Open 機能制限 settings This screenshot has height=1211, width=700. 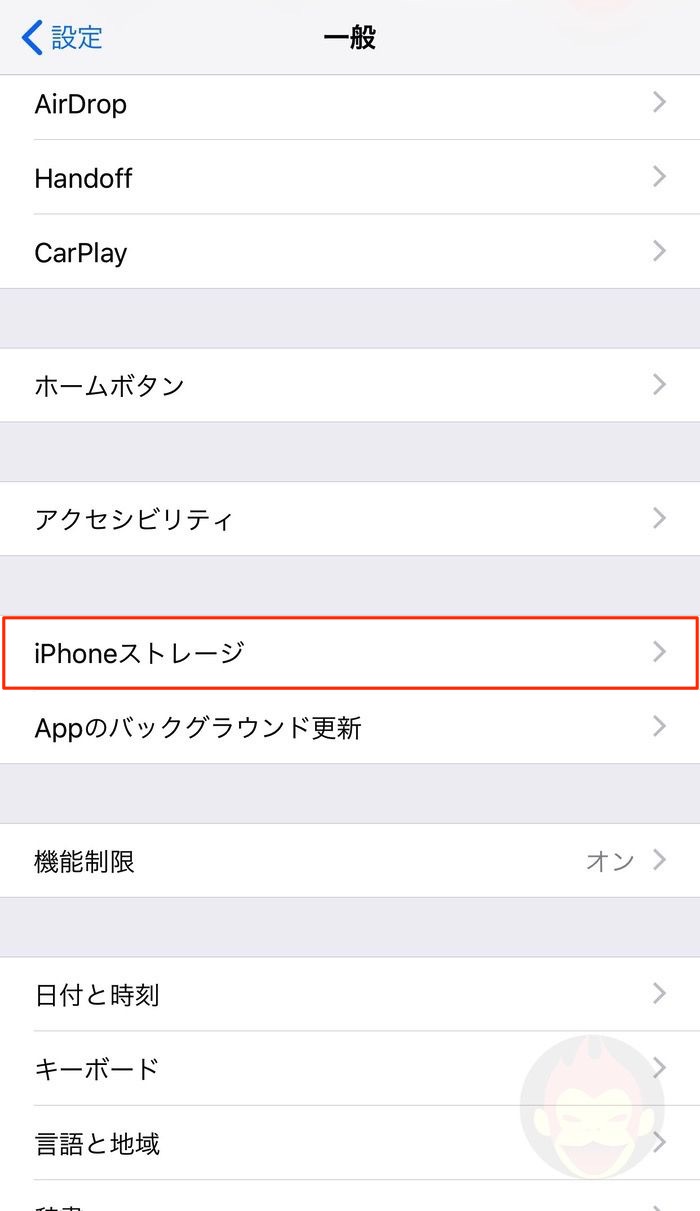tap(350, 861)
